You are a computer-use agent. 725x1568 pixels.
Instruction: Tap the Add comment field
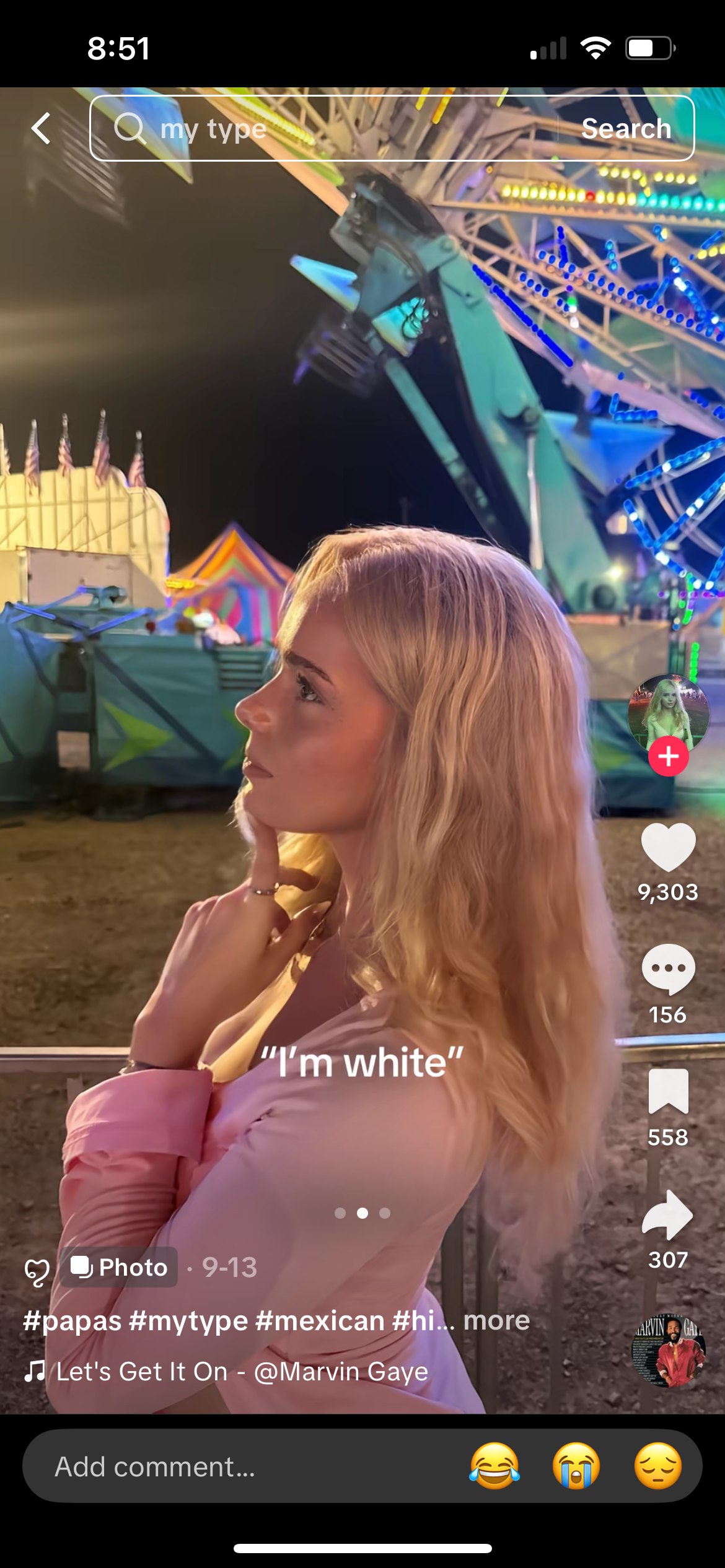coord(248,1466)
